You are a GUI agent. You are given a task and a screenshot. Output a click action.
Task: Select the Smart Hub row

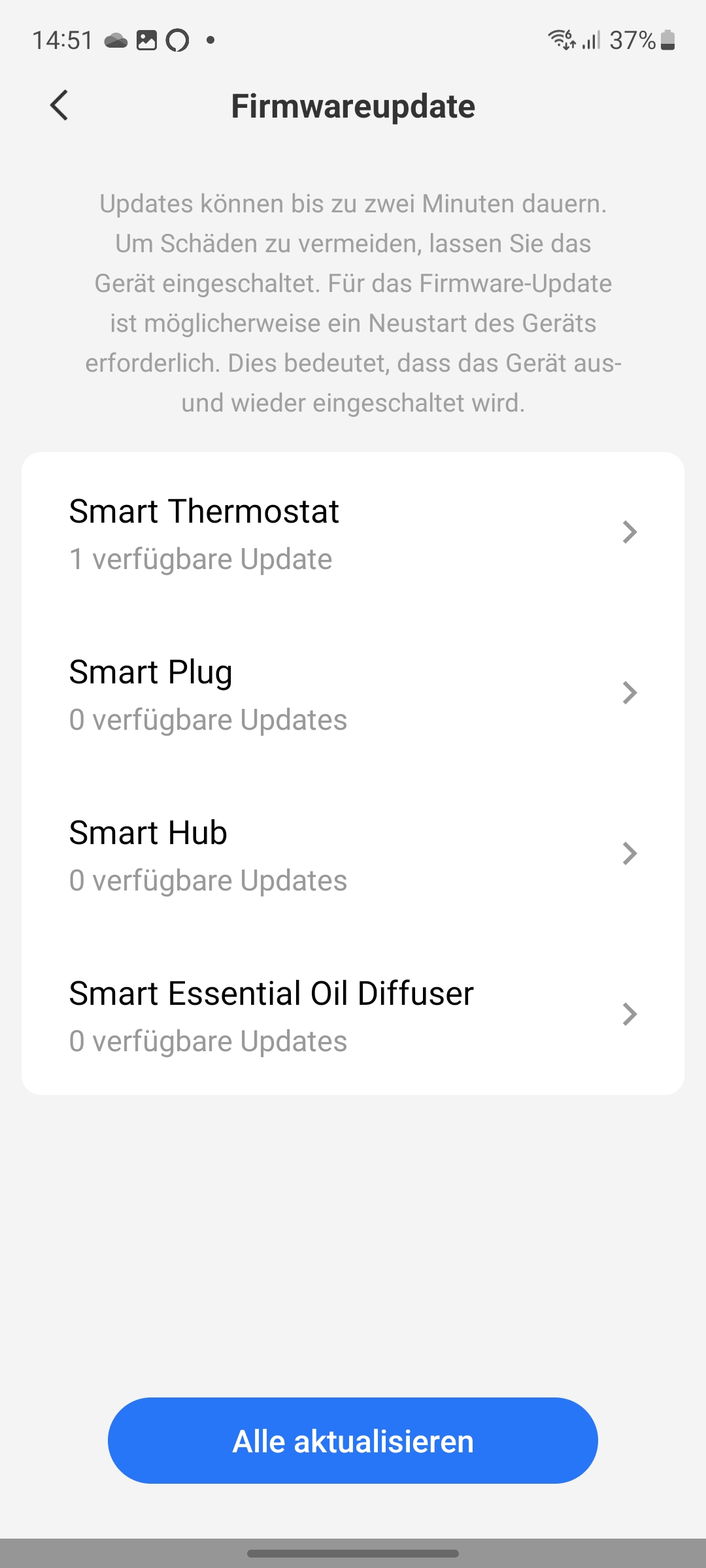[353, 855]
